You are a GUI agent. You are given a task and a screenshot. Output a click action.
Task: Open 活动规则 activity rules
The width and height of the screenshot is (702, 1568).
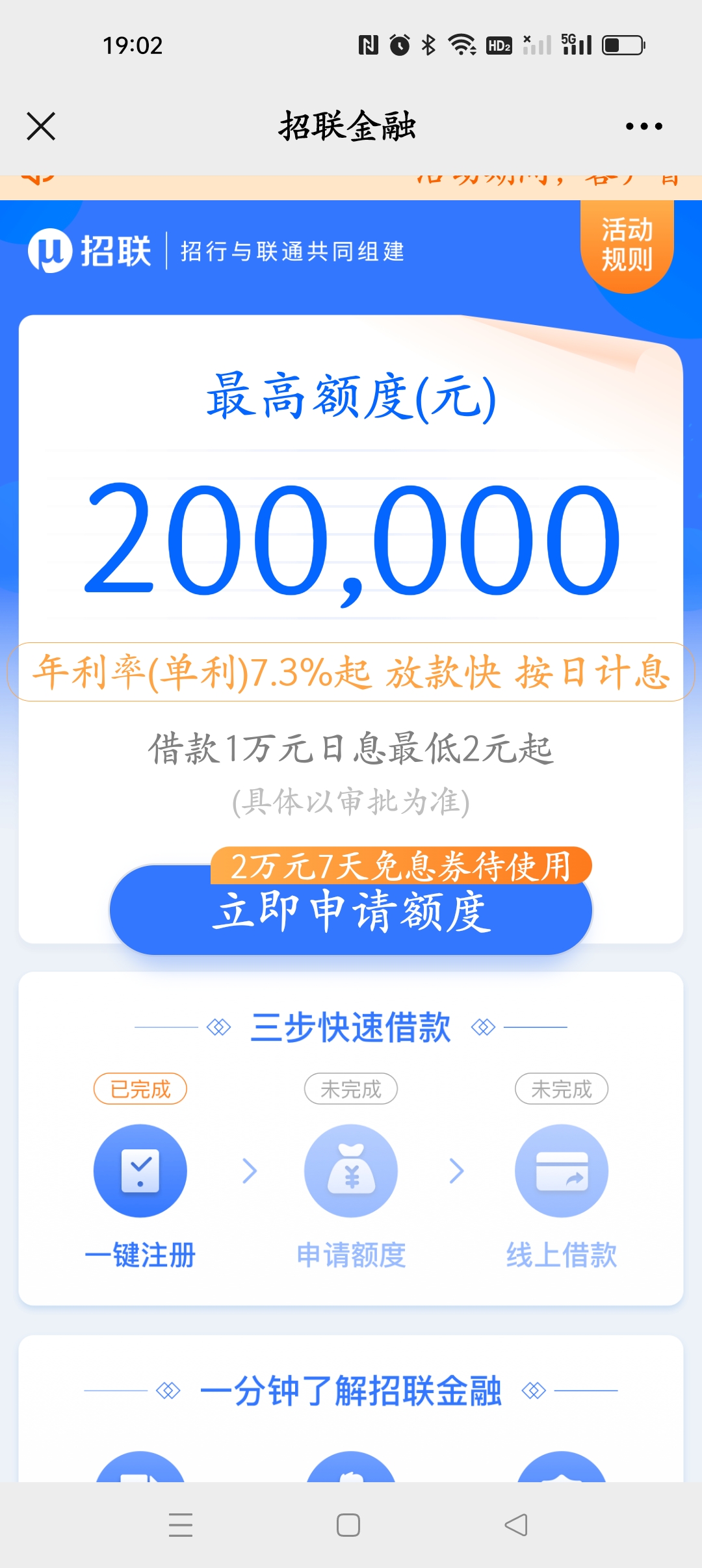(627, 245)
